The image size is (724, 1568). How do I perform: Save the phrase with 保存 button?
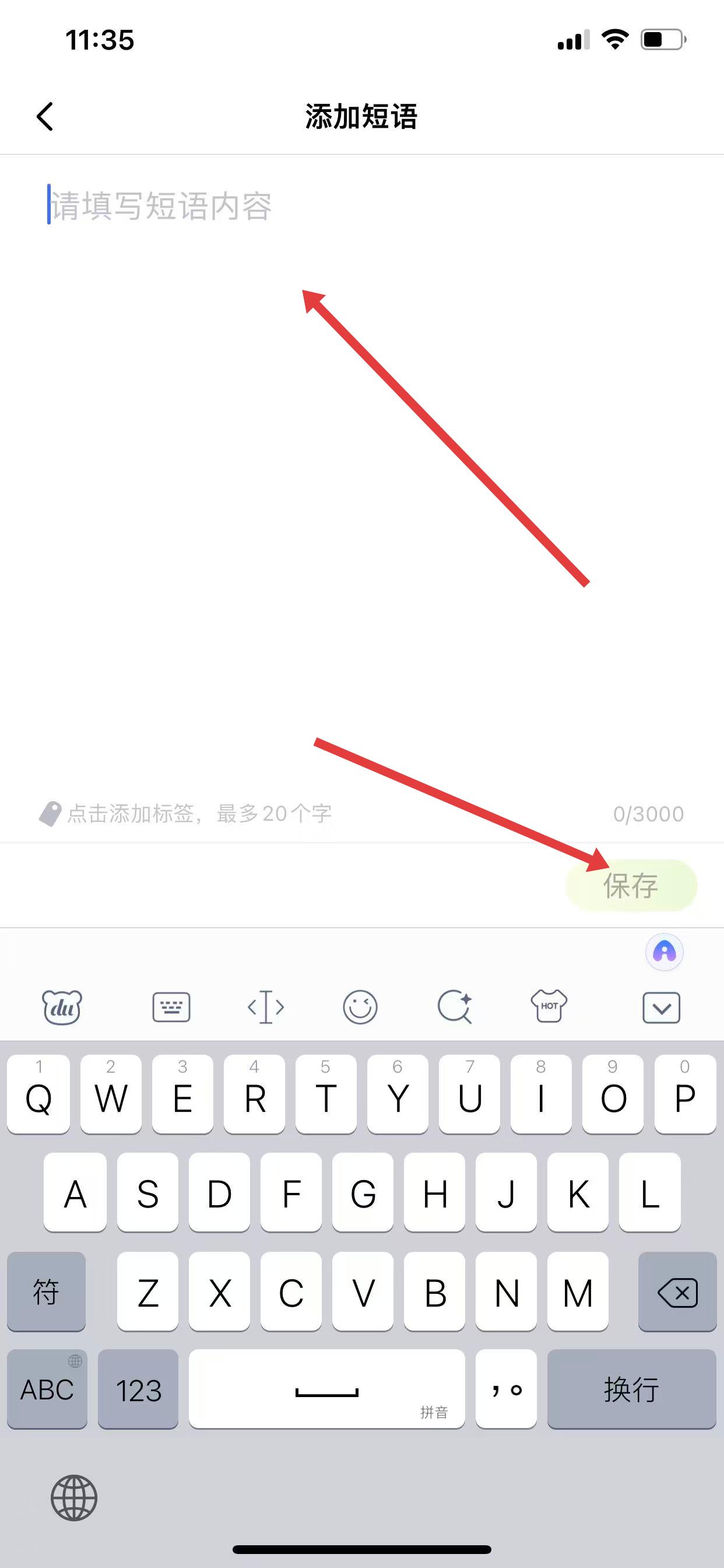[x=631, y=885]
